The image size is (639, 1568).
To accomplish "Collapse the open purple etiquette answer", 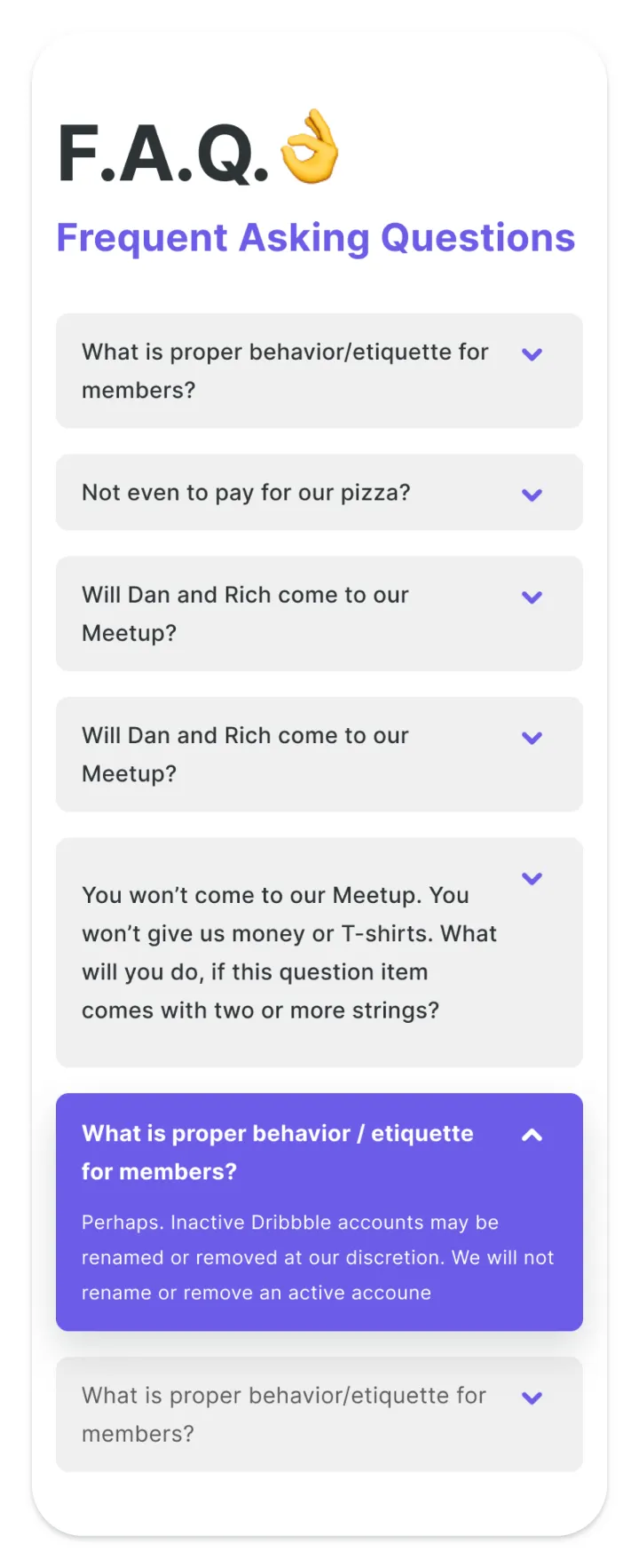I will pos(532,1135).
